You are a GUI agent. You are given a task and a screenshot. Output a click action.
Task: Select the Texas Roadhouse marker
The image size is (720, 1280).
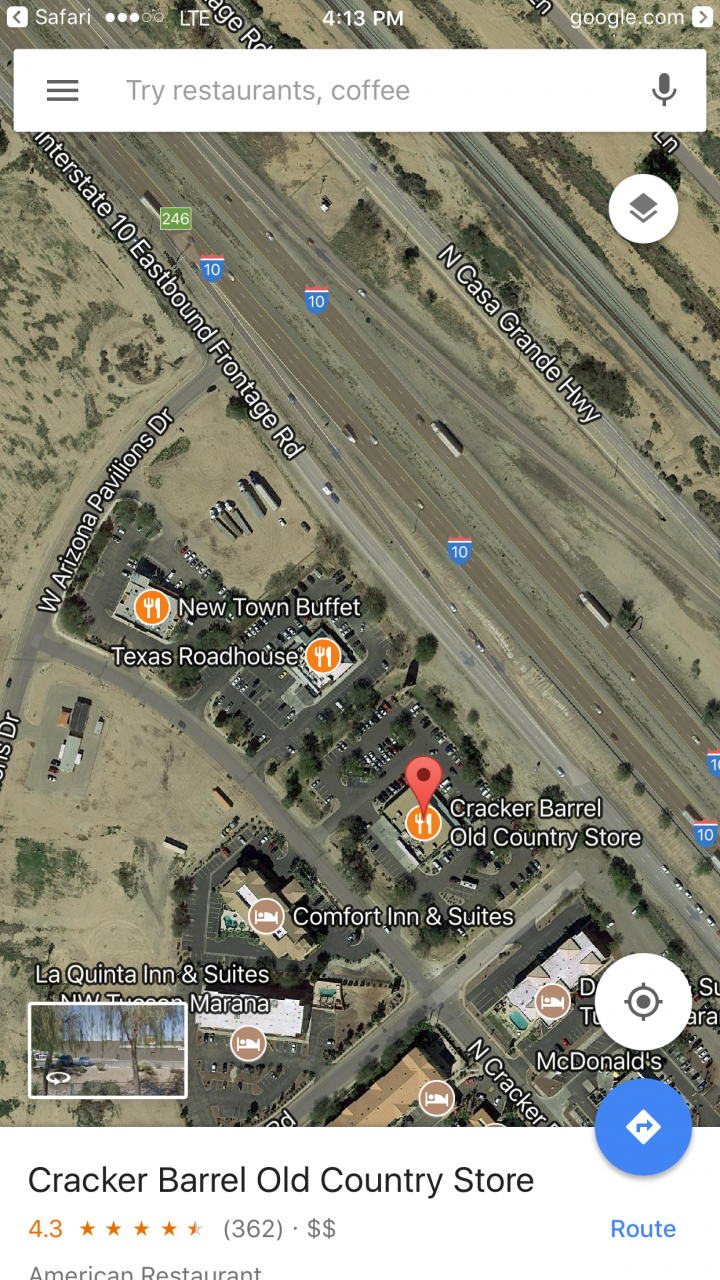pos(322,656)
